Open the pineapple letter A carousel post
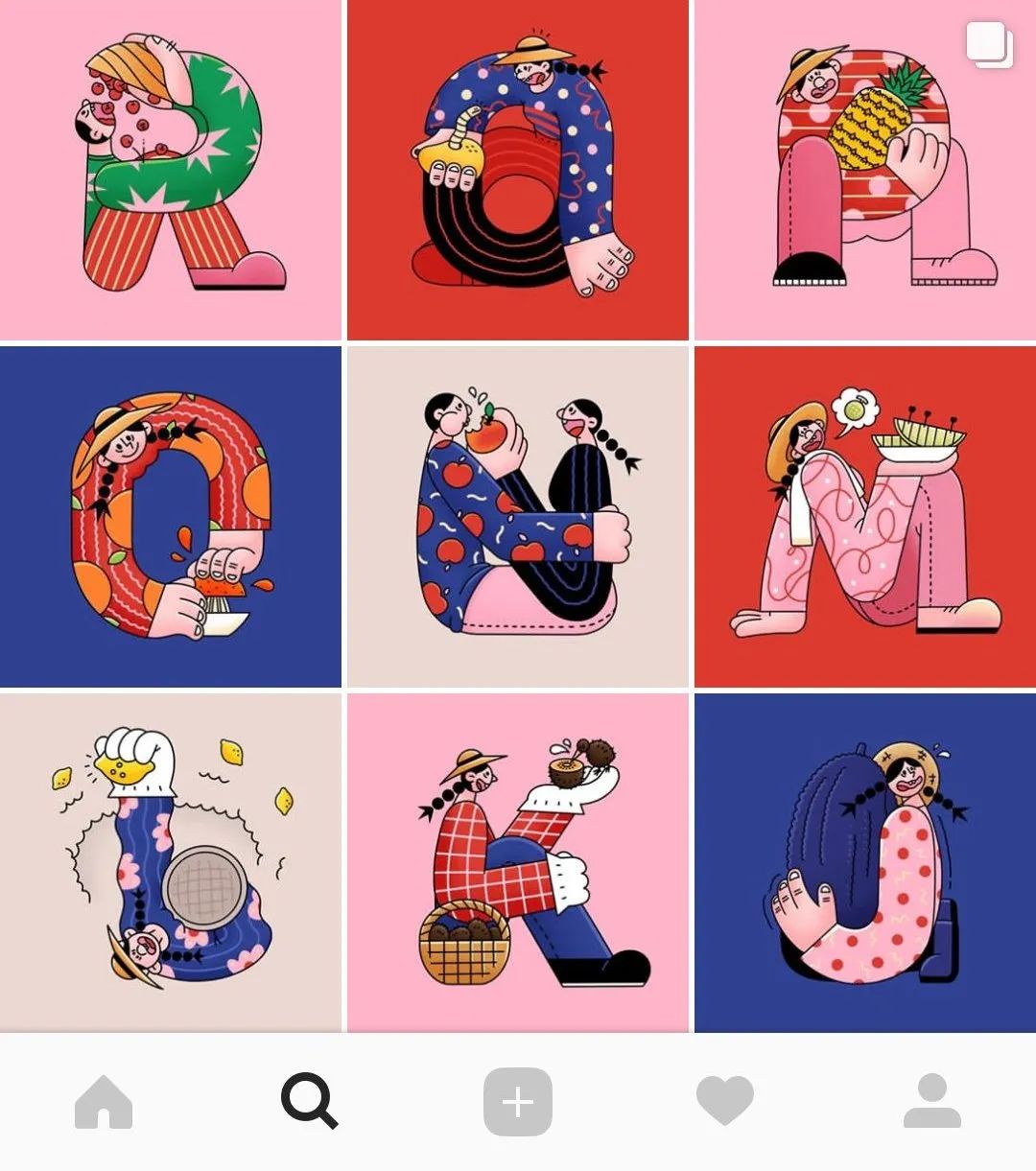The width and height of the screenshot is (1036, 1171). 865,170
